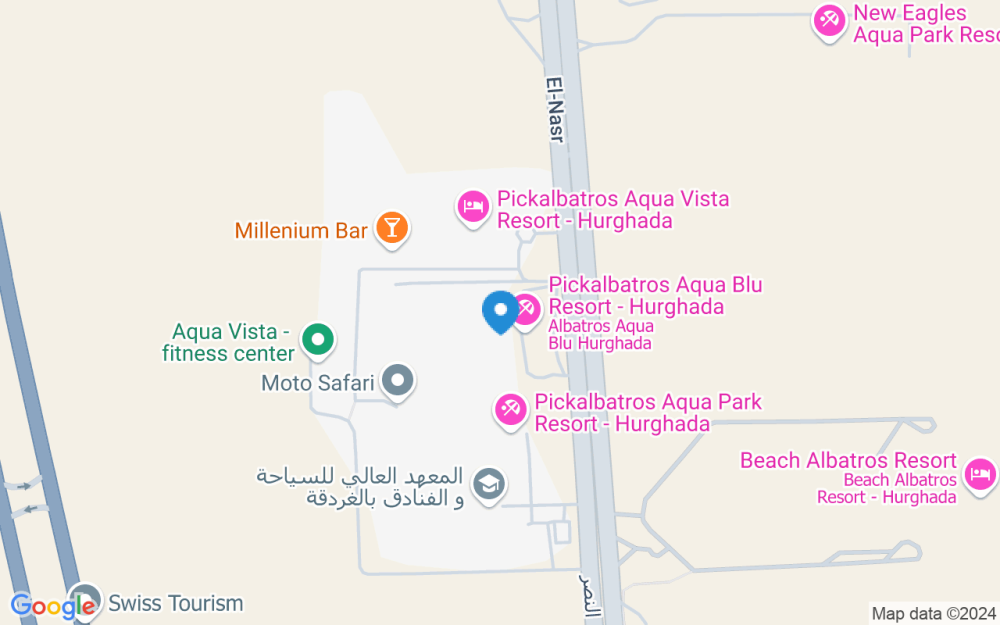Open New Eagles Aqua Park Resort marker
The height and width of the screenshot is (625, 1000).
(828, 20)
